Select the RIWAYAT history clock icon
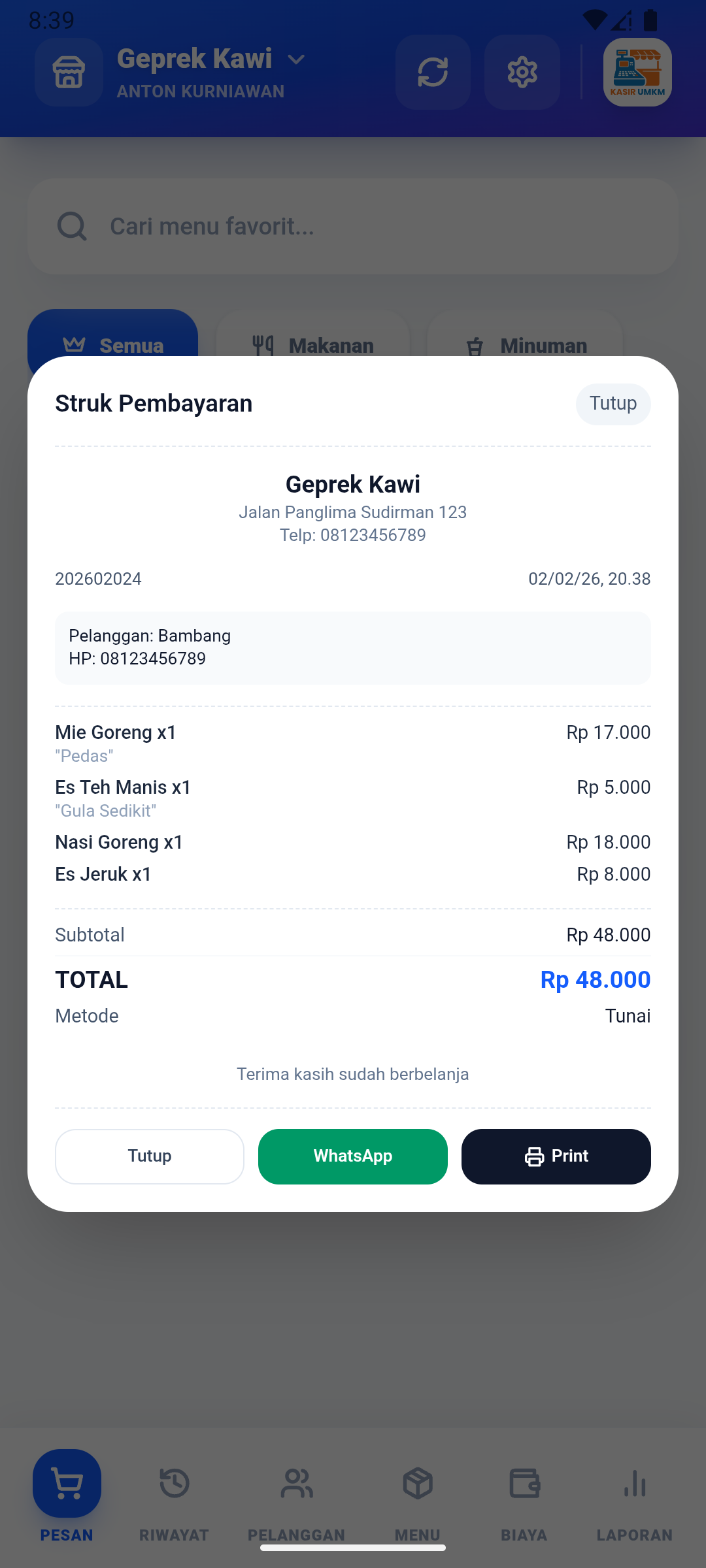The height and width of the screenshot is (1568, 706). point(173,1483)
